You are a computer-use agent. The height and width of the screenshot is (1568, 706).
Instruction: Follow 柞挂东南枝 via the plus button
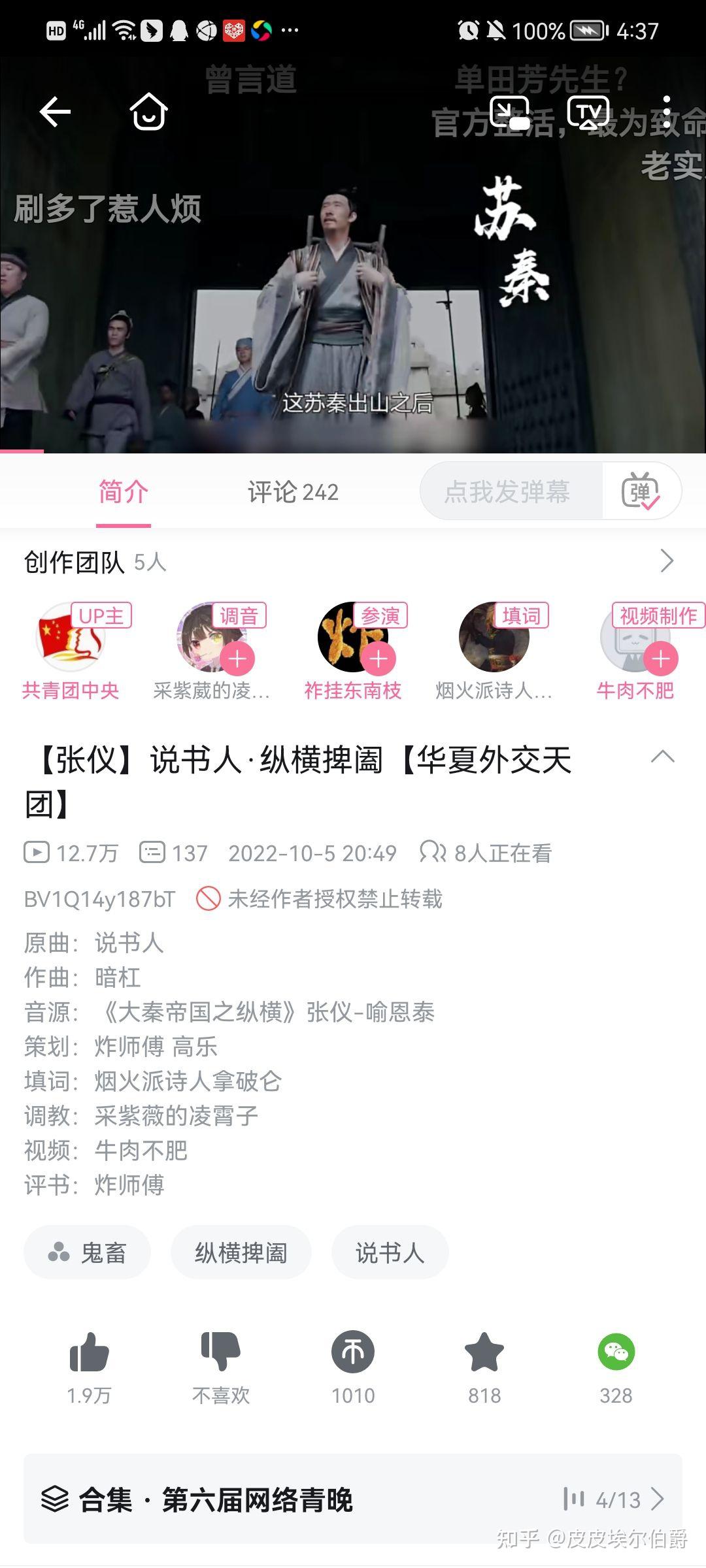pyautogui.click(x=378, y=659)
